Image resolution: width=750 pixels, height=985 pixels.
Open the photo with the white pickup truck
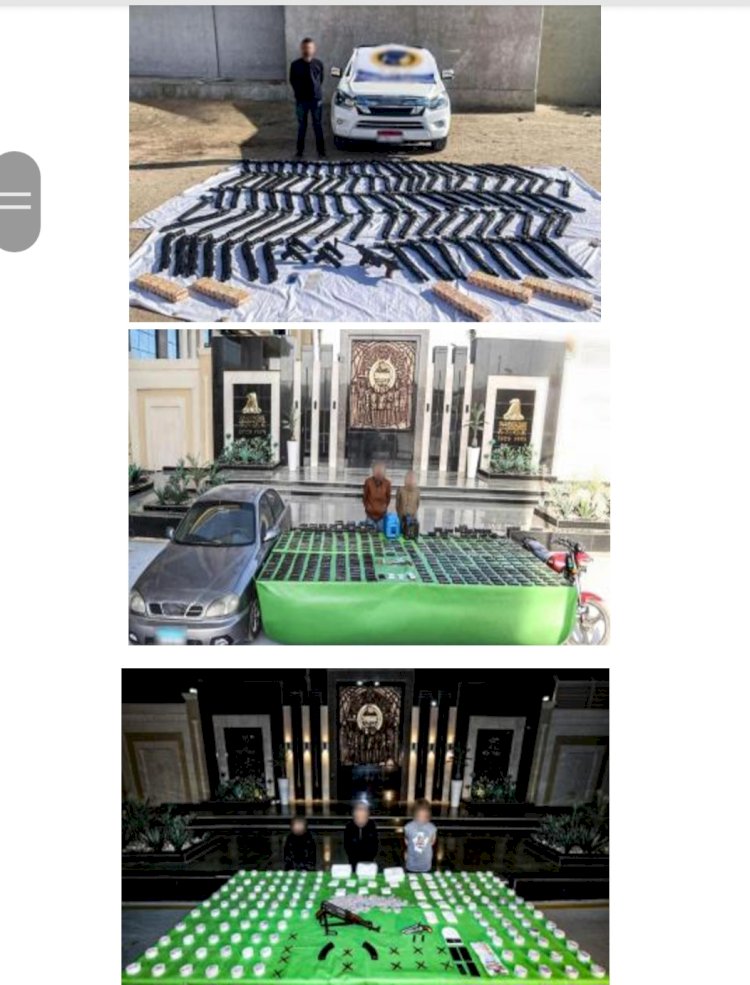(365, 163)
